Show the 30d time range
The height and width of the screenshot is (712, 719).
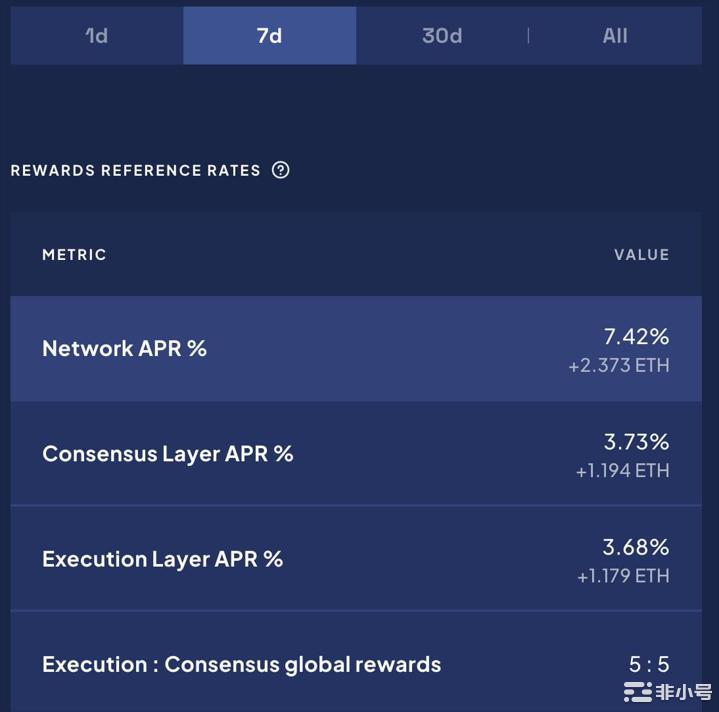pos(442,36)
